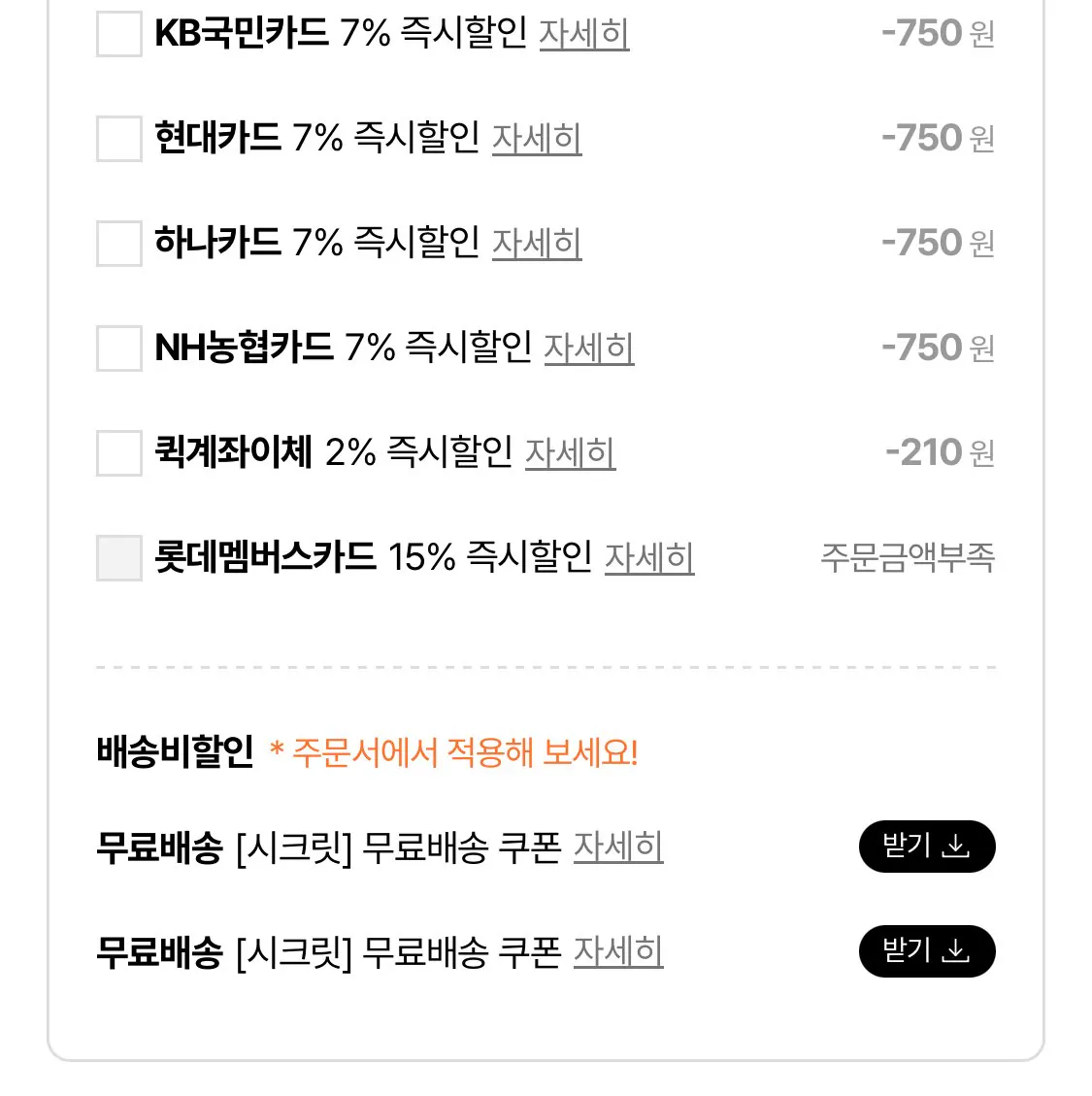
Task: Select the 롯데멤버스카드 15% discount checkbox
Action: [117, 558]
